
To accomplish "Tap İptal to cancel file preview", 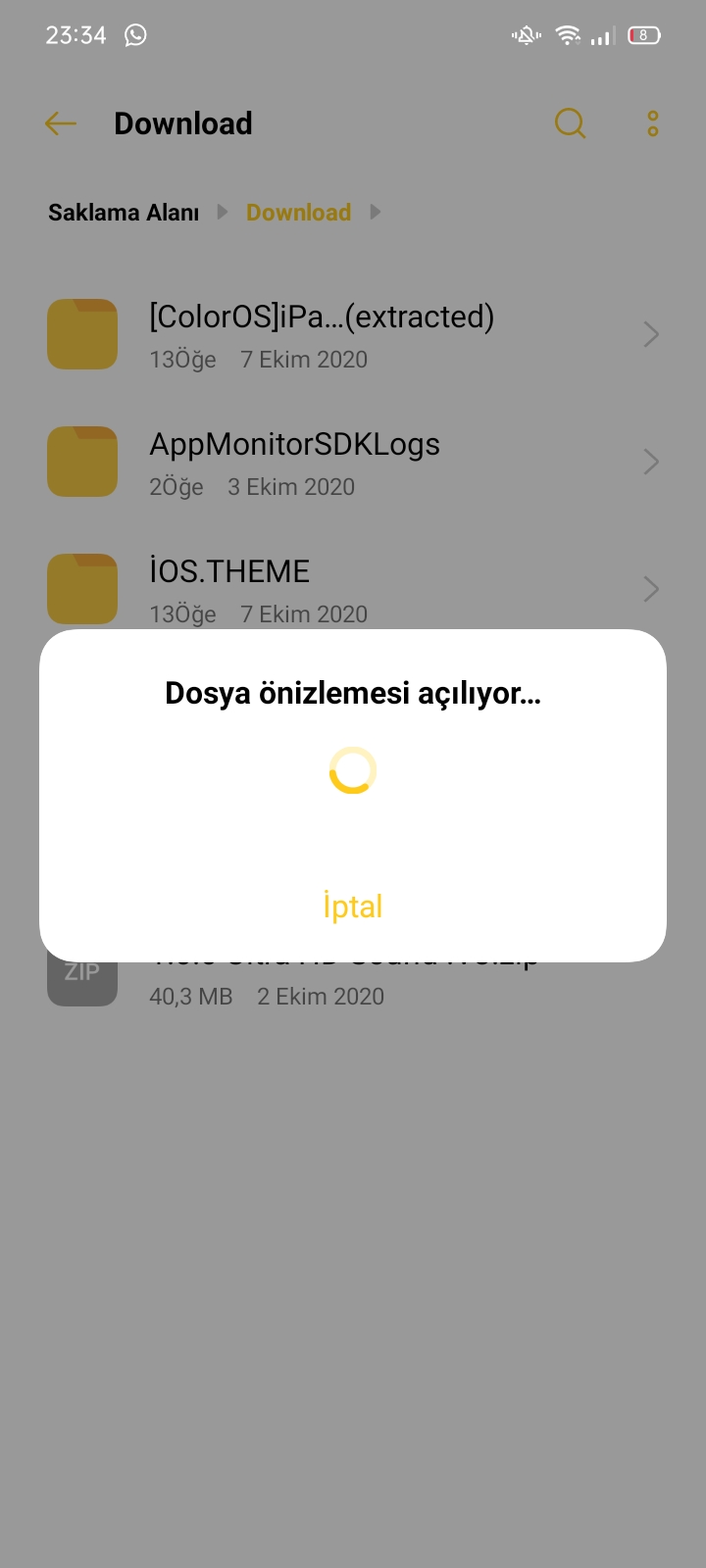I will (353, 906).
